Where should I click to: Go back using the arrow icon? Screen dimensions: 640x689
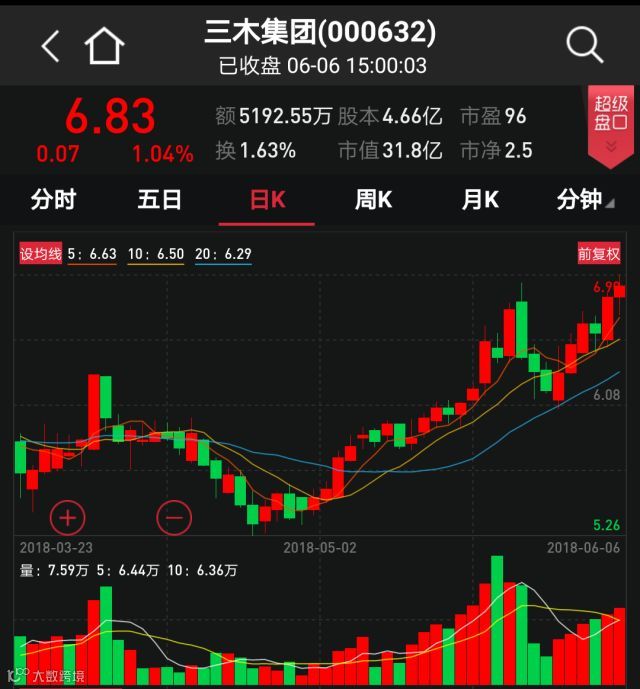(50, 45)
